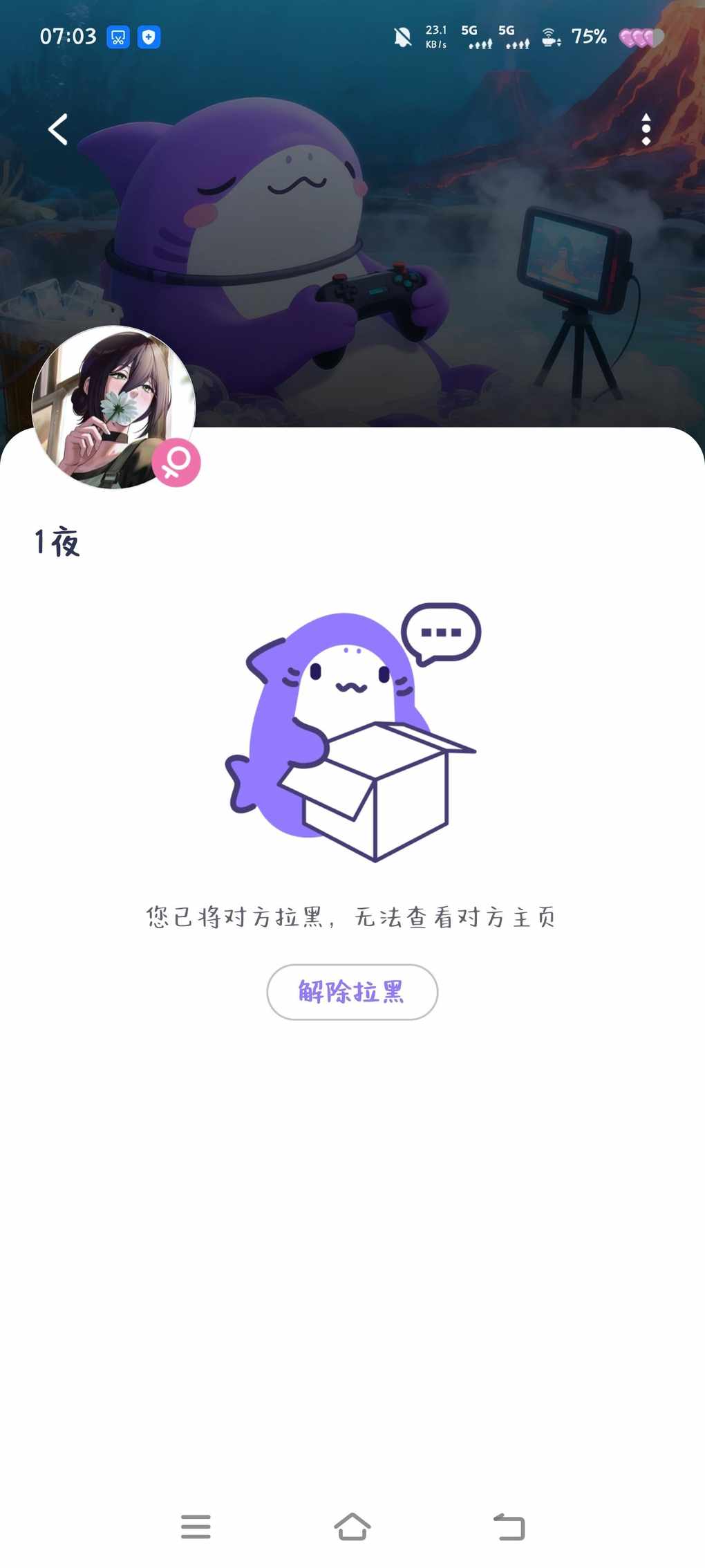Tap the 解除拉黑 unblock button
The height and width of the screenshot is (1568, 705).
click(352, 992)
